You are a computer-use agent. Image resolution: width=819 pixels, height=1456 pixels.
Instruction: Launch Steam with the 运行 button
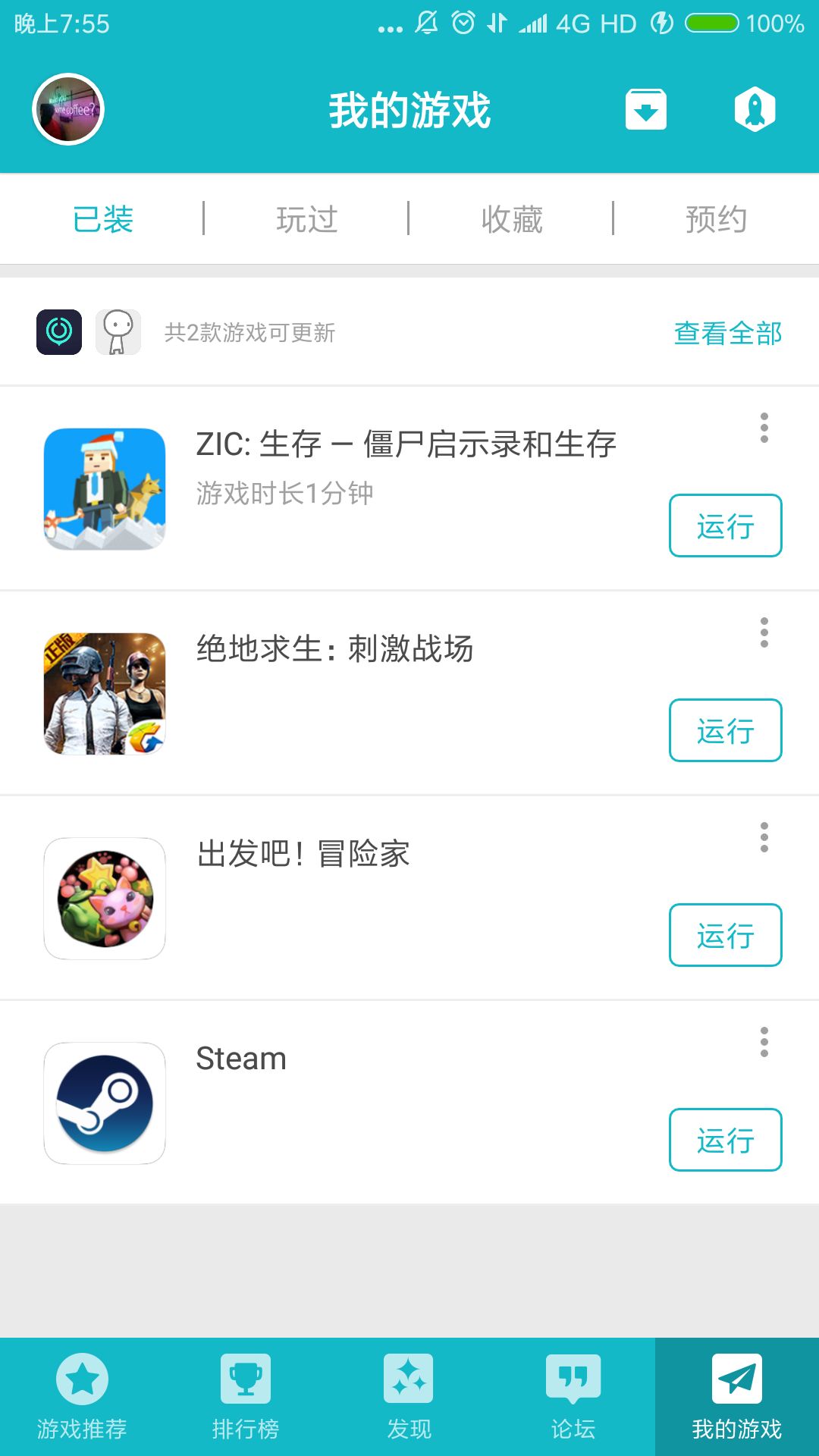coord(725,1140)
